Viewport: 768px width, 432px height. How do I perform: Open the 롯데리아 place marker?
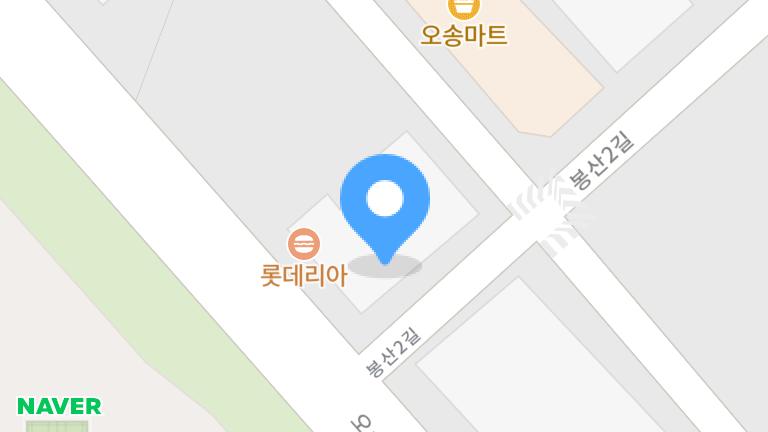click(x=304, y=244)
